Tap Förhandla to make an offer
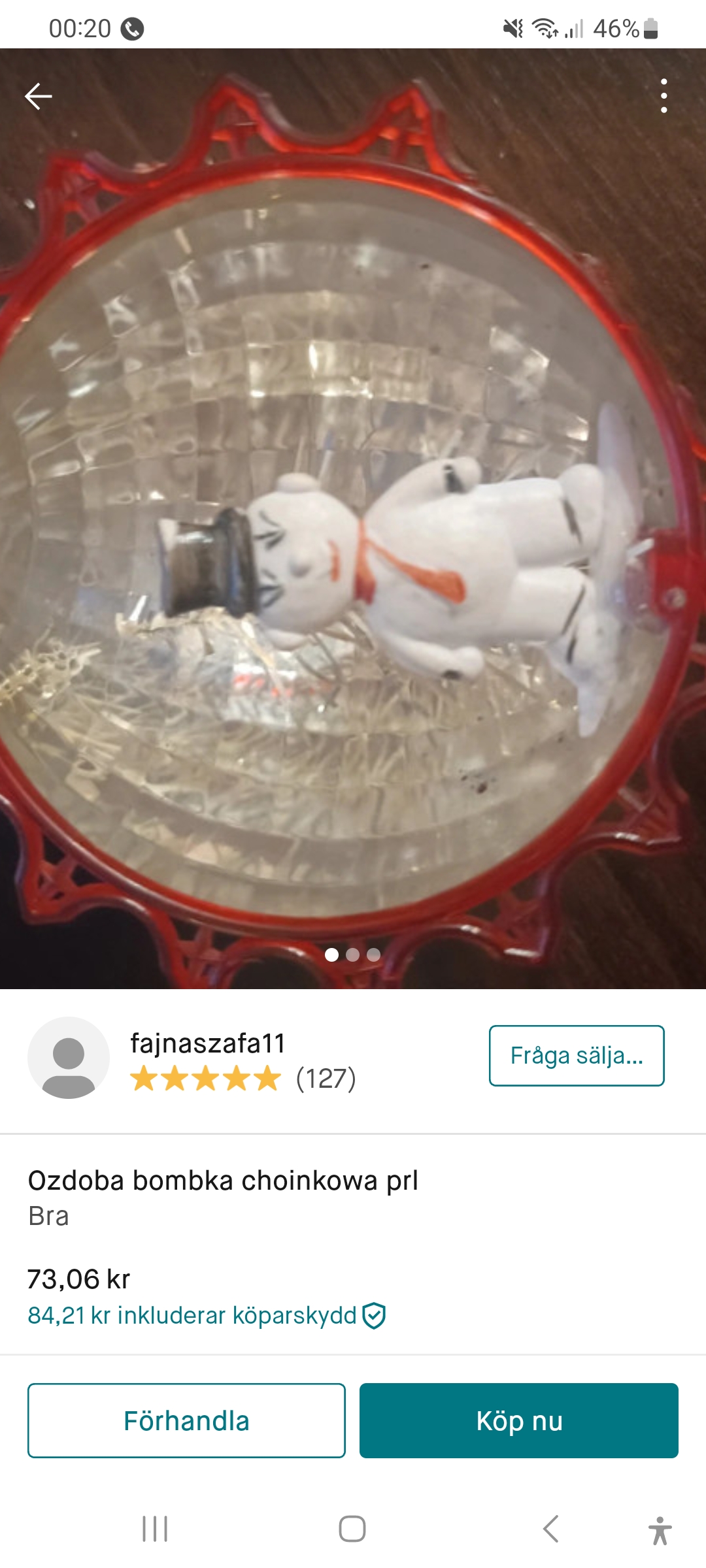This screenshot has height=1568, width=706. point(186,1420)
